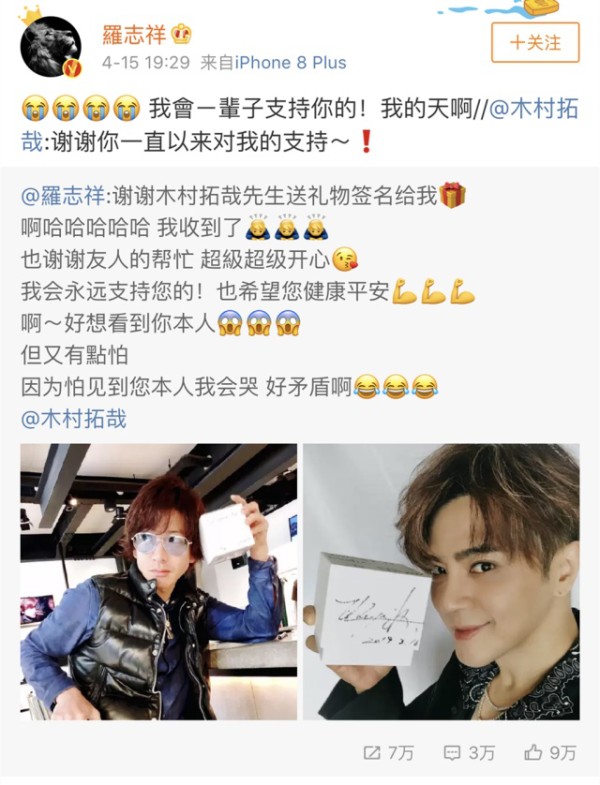
Task: View photo of man in black vest
Action: click(x=158, y=581)
